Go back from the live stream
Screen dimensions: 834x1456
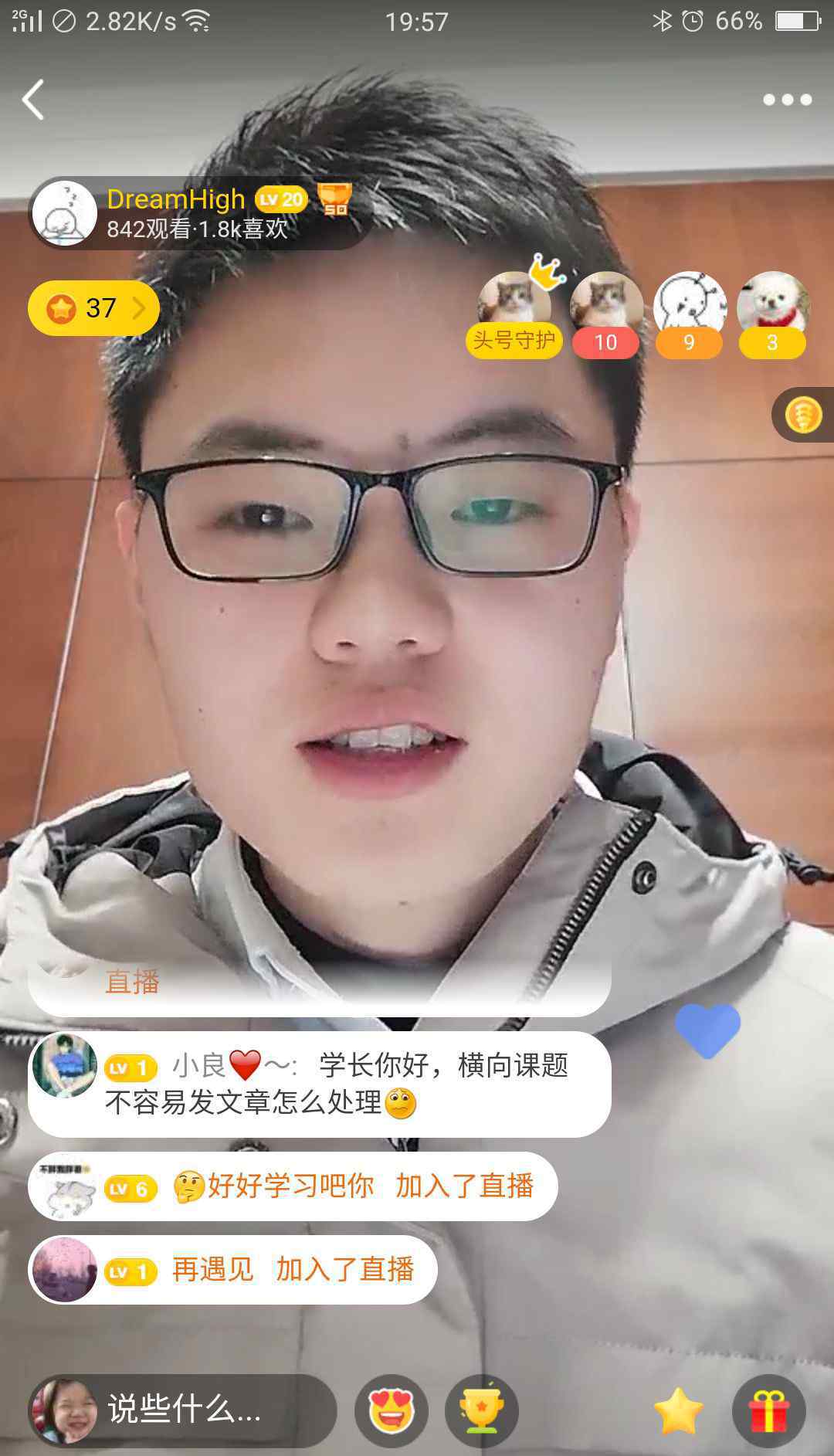pos(33,100)
